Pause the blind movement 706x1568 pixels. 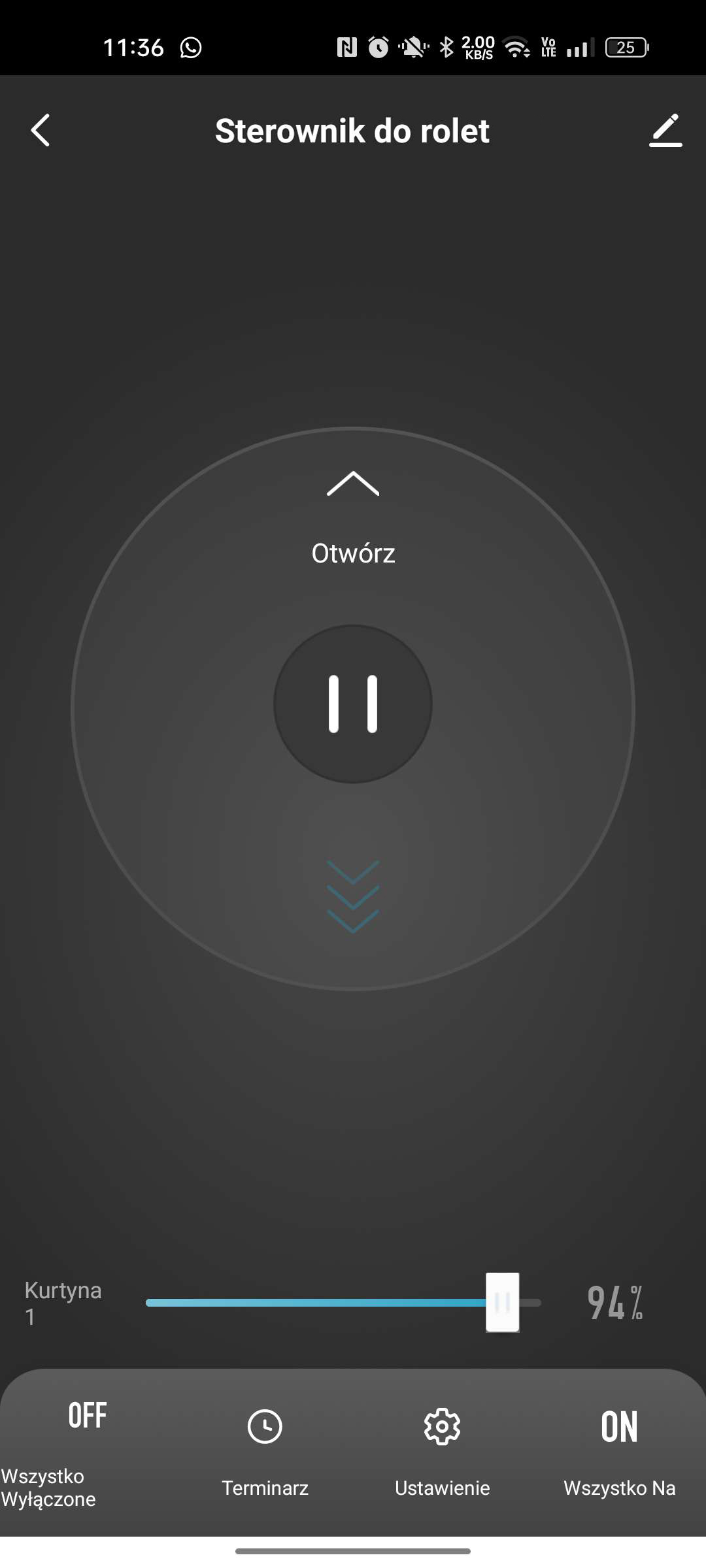click(353, 704)
